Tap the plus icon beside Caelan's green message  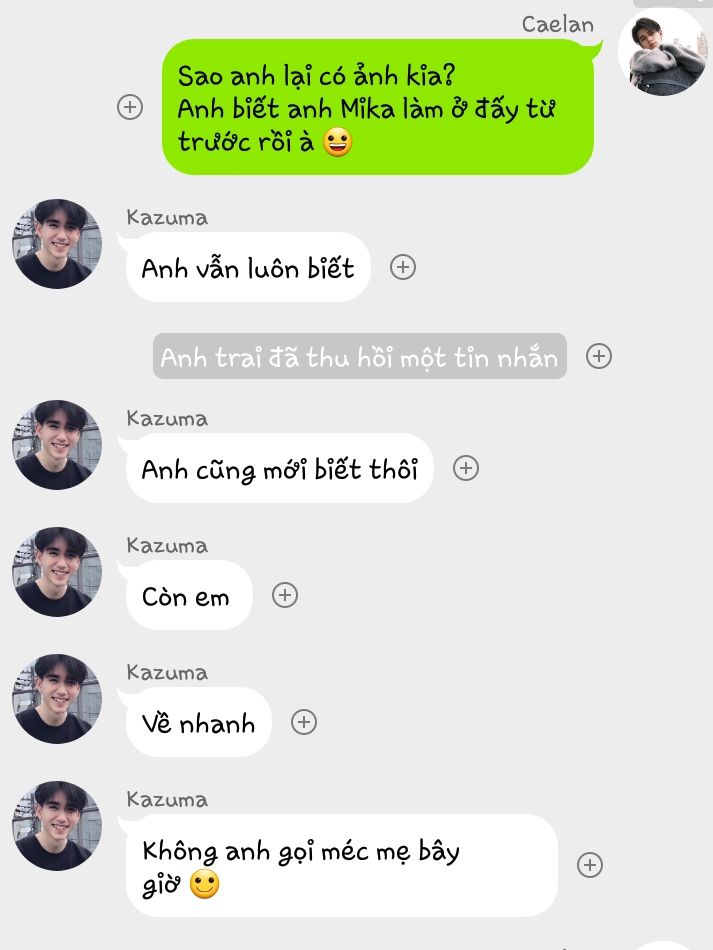(130, 107)
